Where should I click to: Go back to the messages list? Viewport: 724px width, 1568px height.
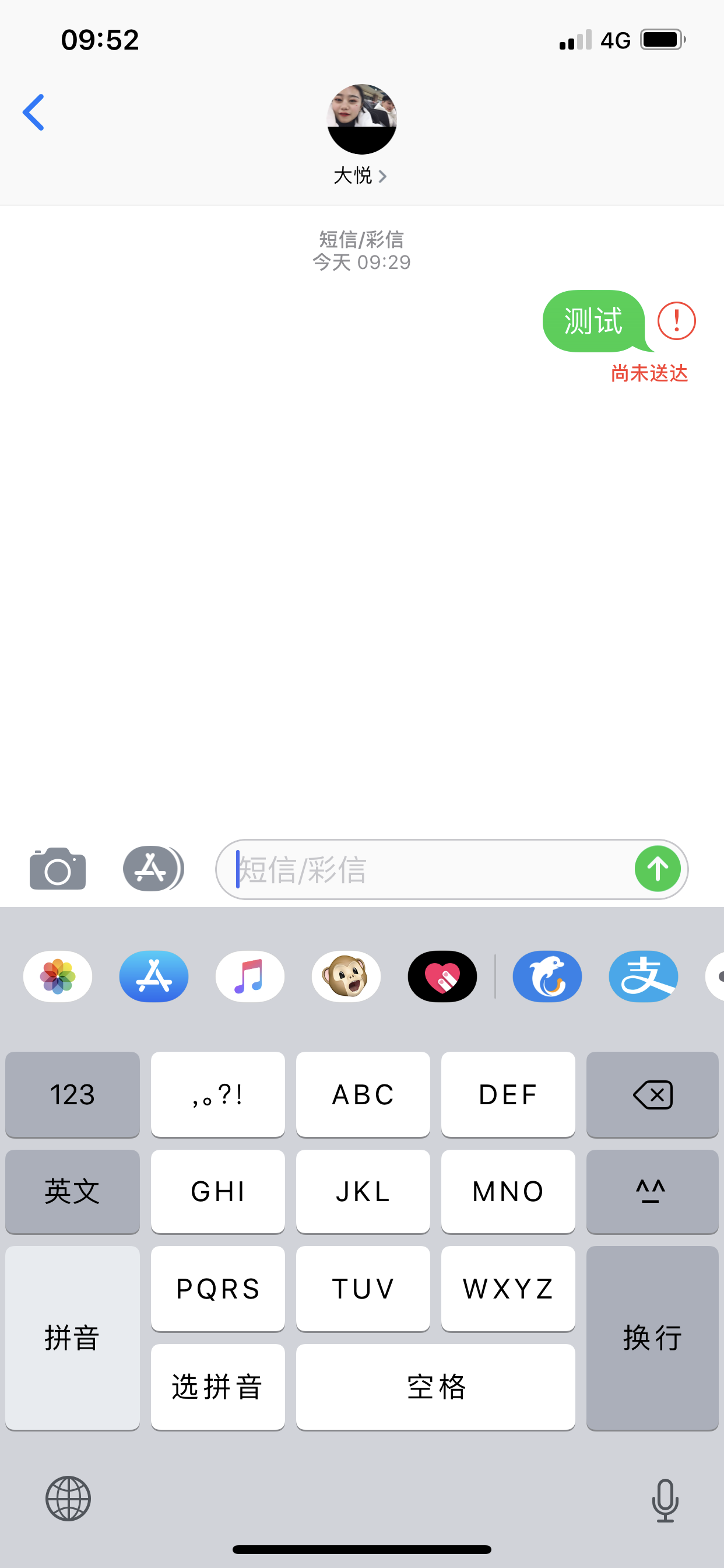coord(33,113)
